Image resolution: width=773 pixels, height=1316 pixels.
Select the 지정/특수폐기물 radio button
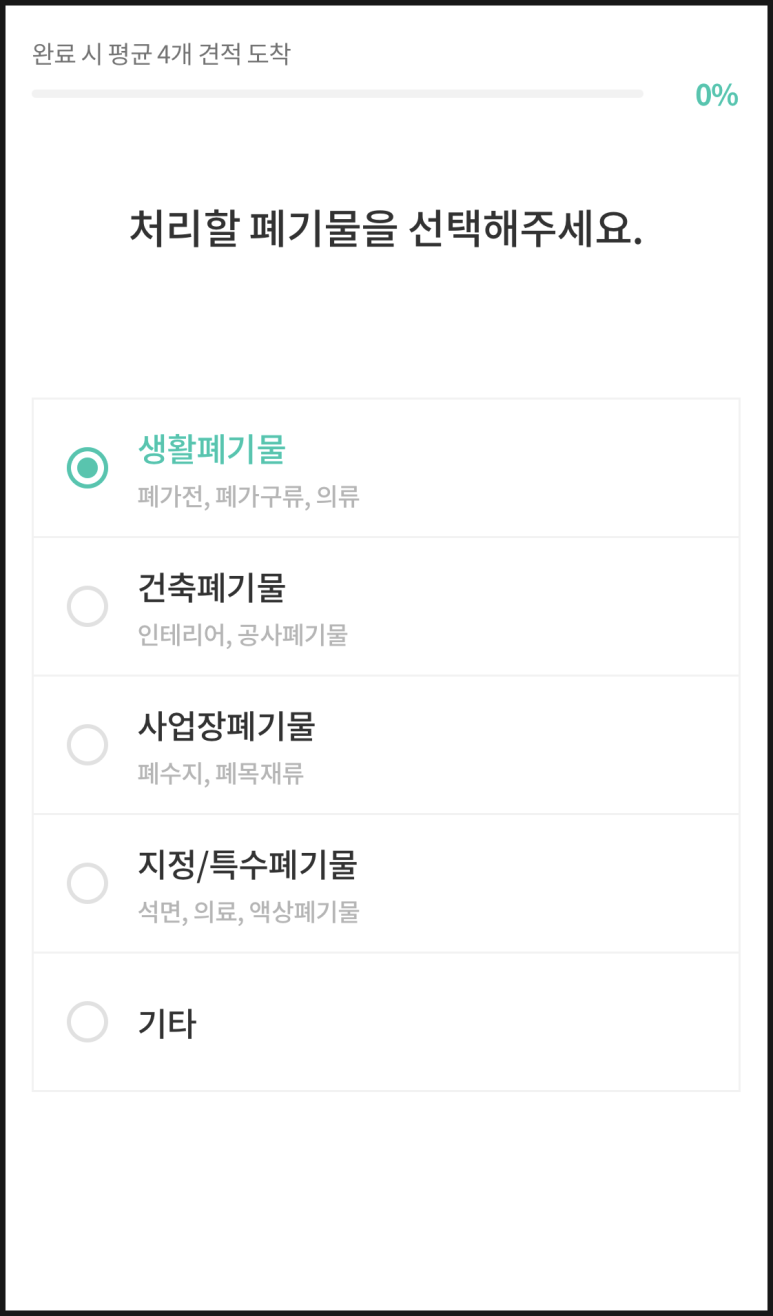tap(88, 884)
